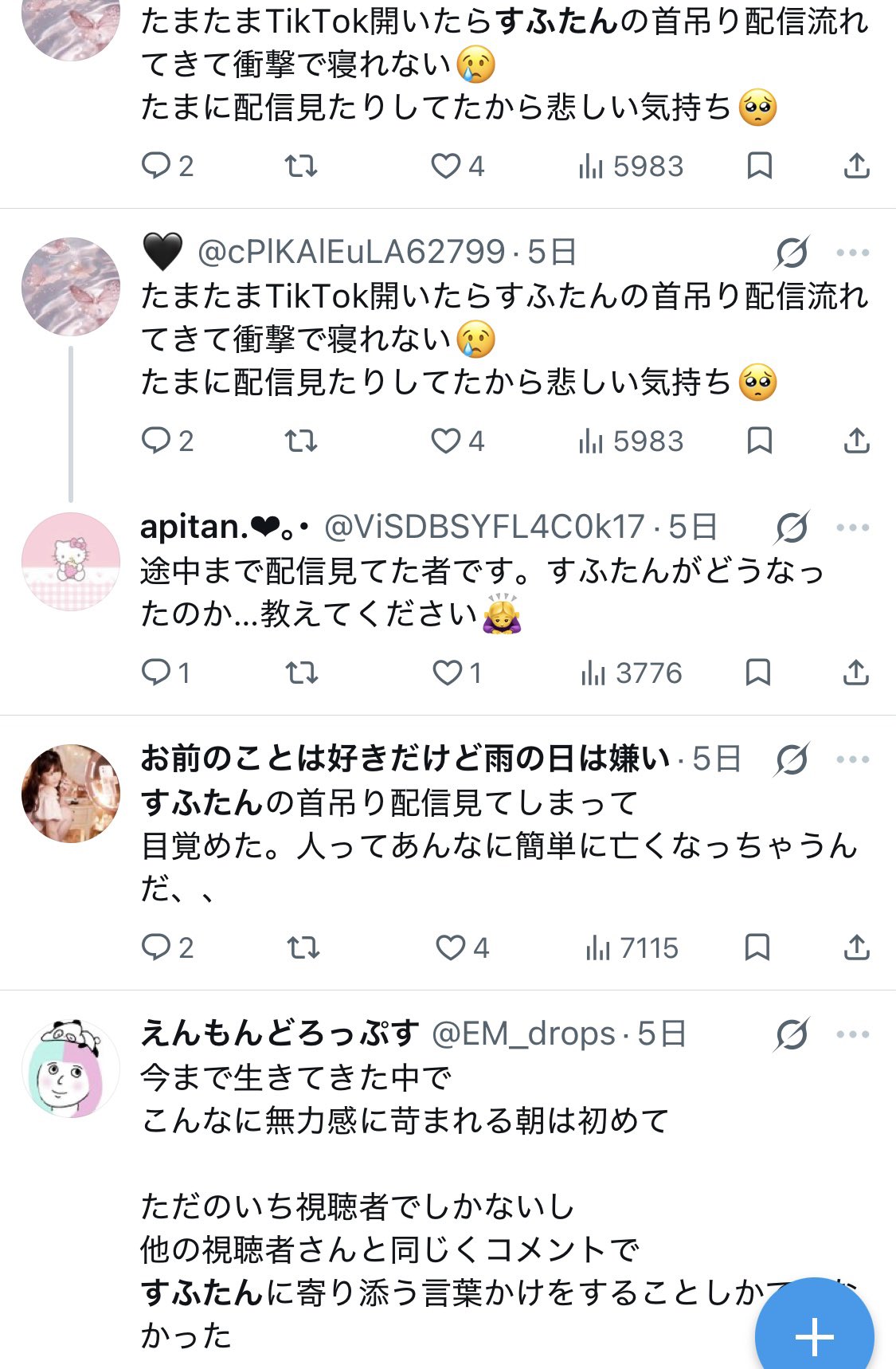Image resolution: width=896 pixels, height=1369 pixels.
Task: Open overflow menu on apitan's post
Action: [853, 528]
